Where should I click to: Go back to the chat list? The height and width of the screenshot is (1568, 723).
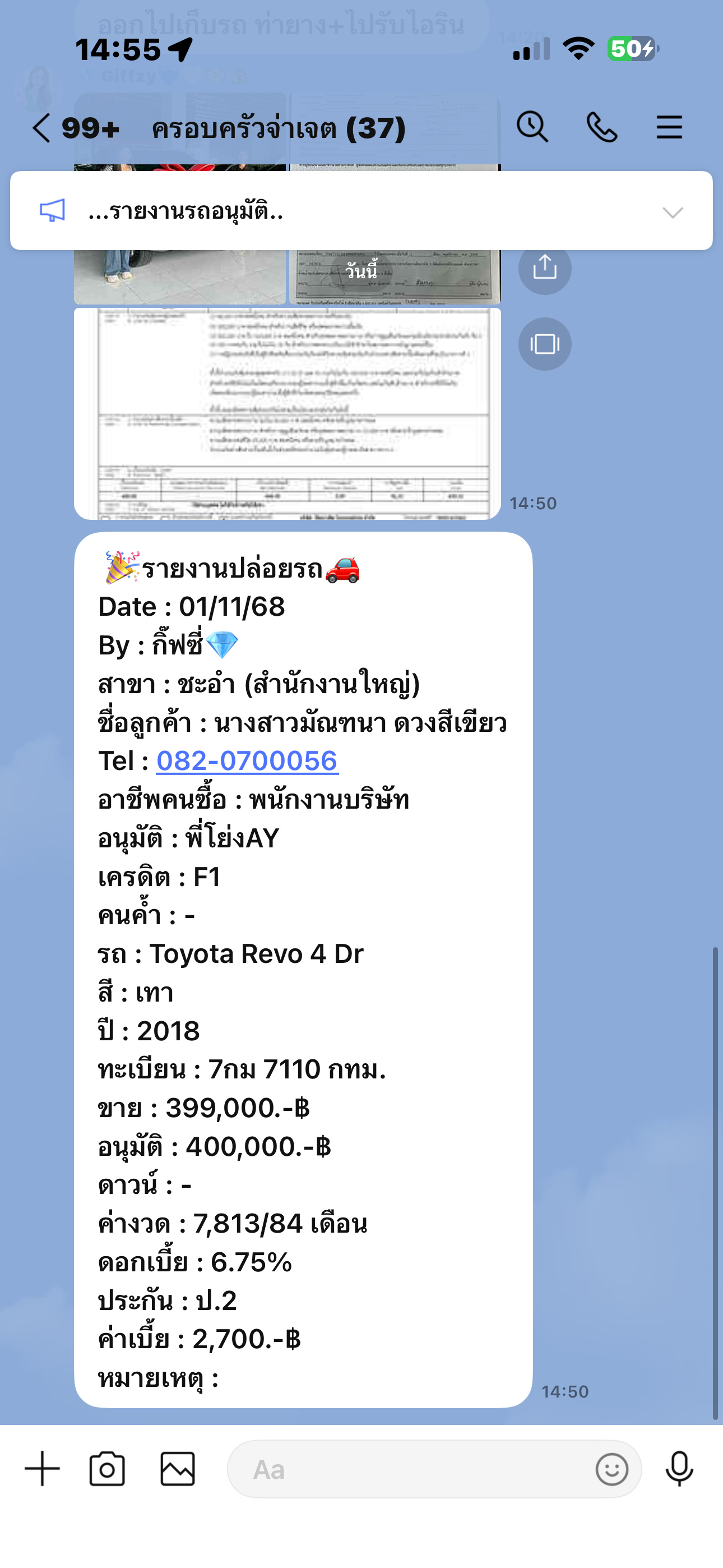tap(41, 128)
